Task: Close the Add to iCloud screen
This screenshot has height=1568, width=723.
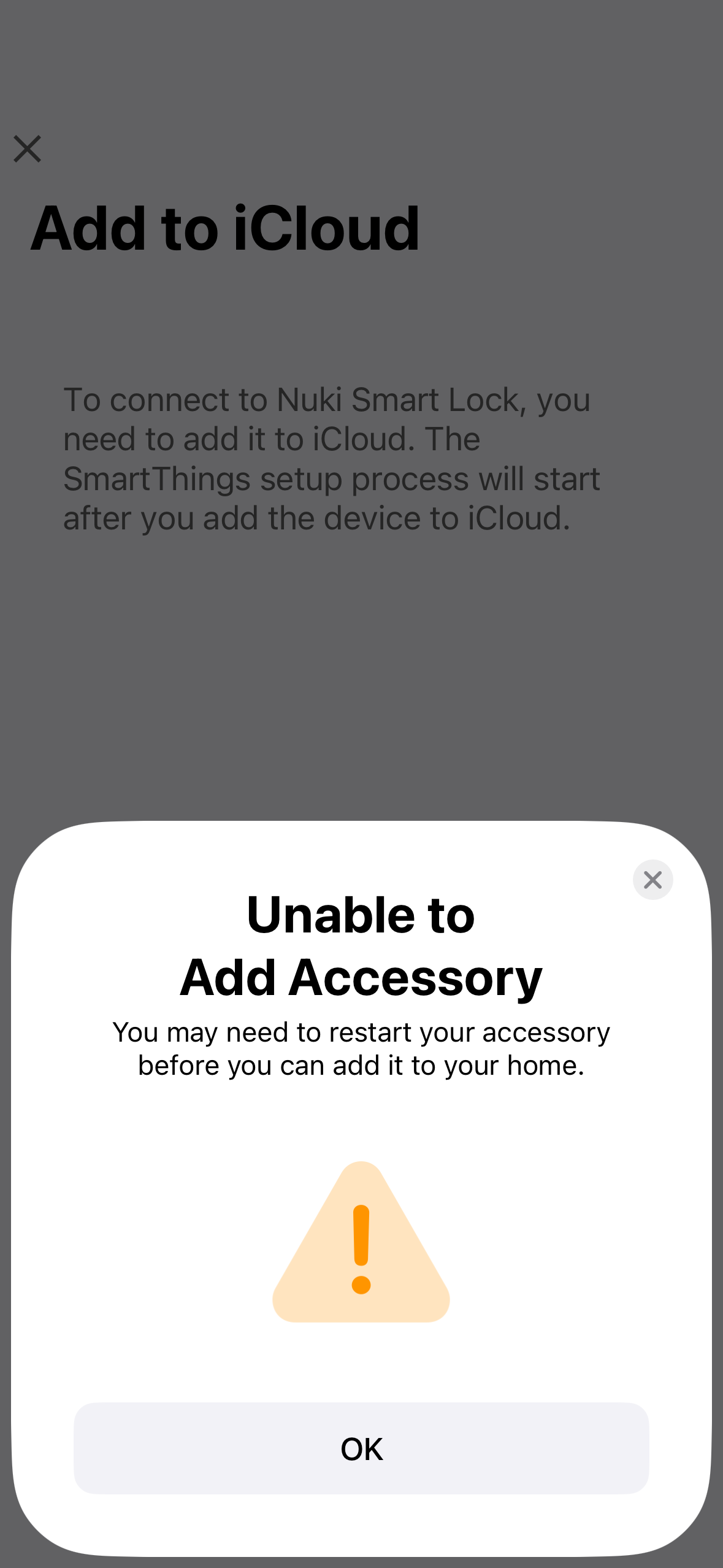Action: coord(28,149)
